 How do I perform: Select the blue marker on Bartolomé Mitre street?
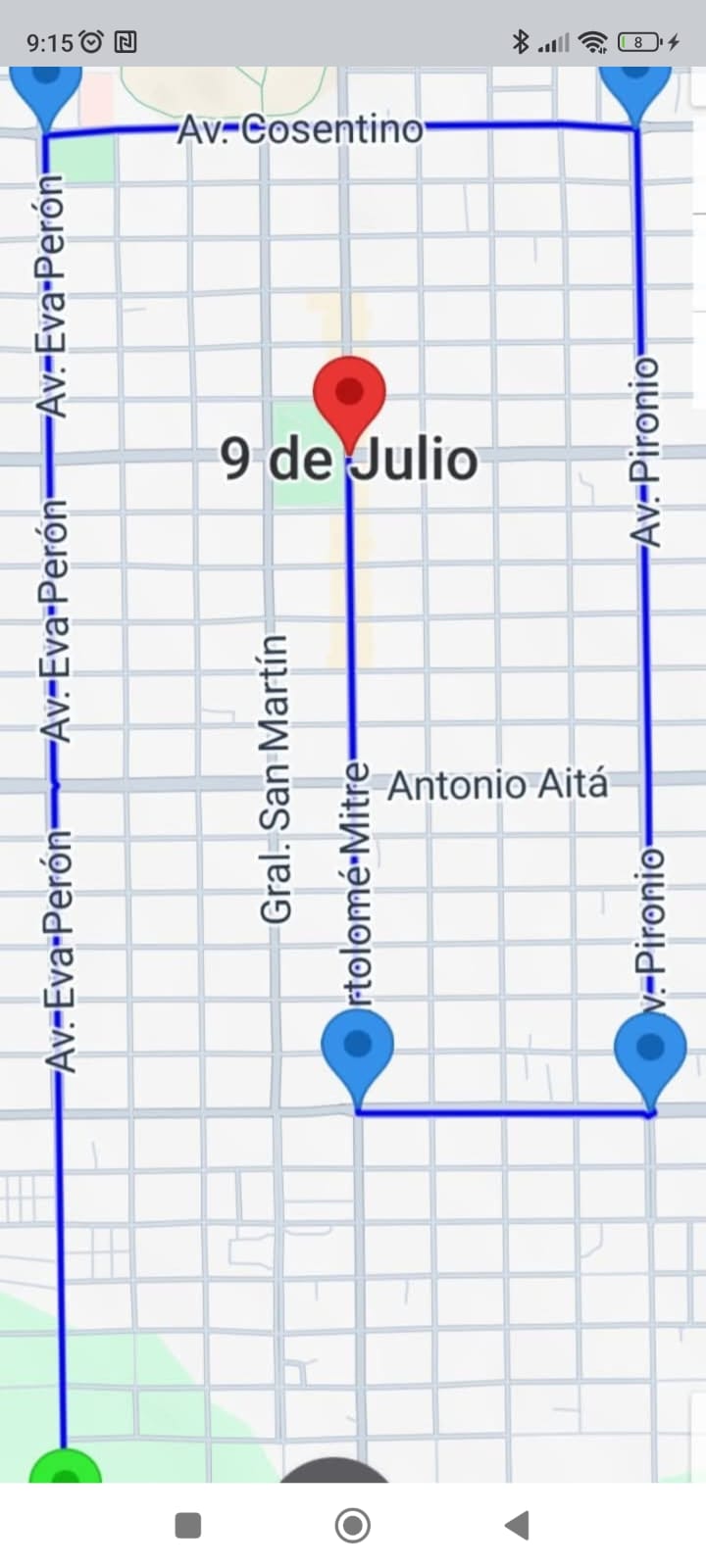point(358,1049)
